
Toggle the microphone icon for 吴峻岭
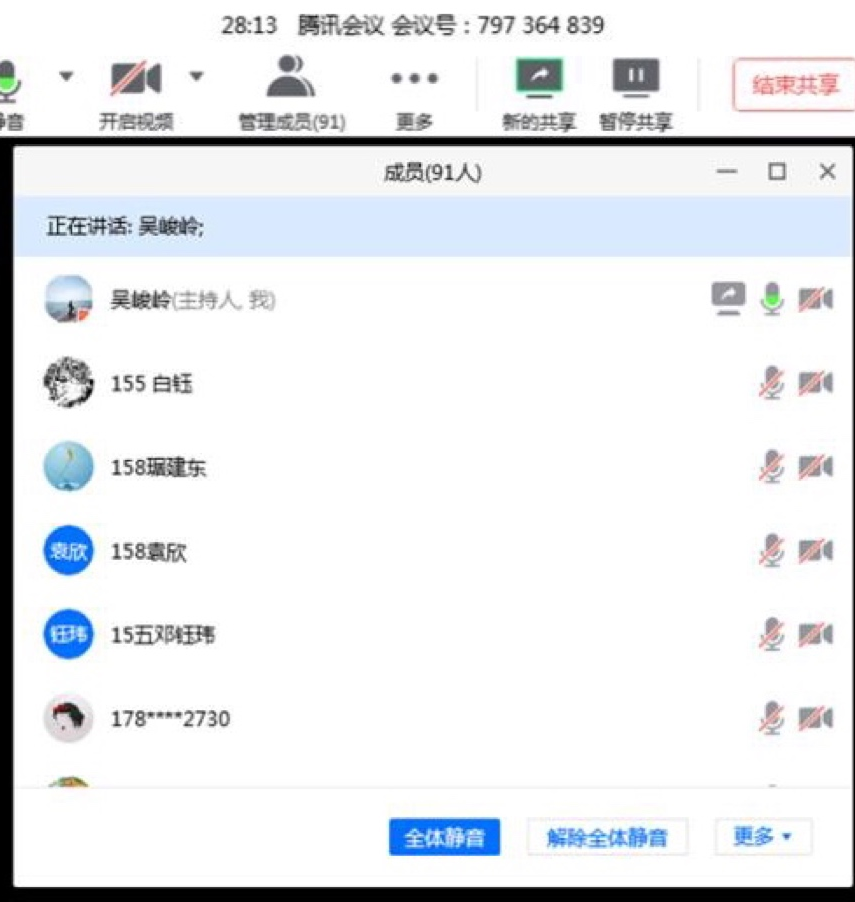point(771,298)
